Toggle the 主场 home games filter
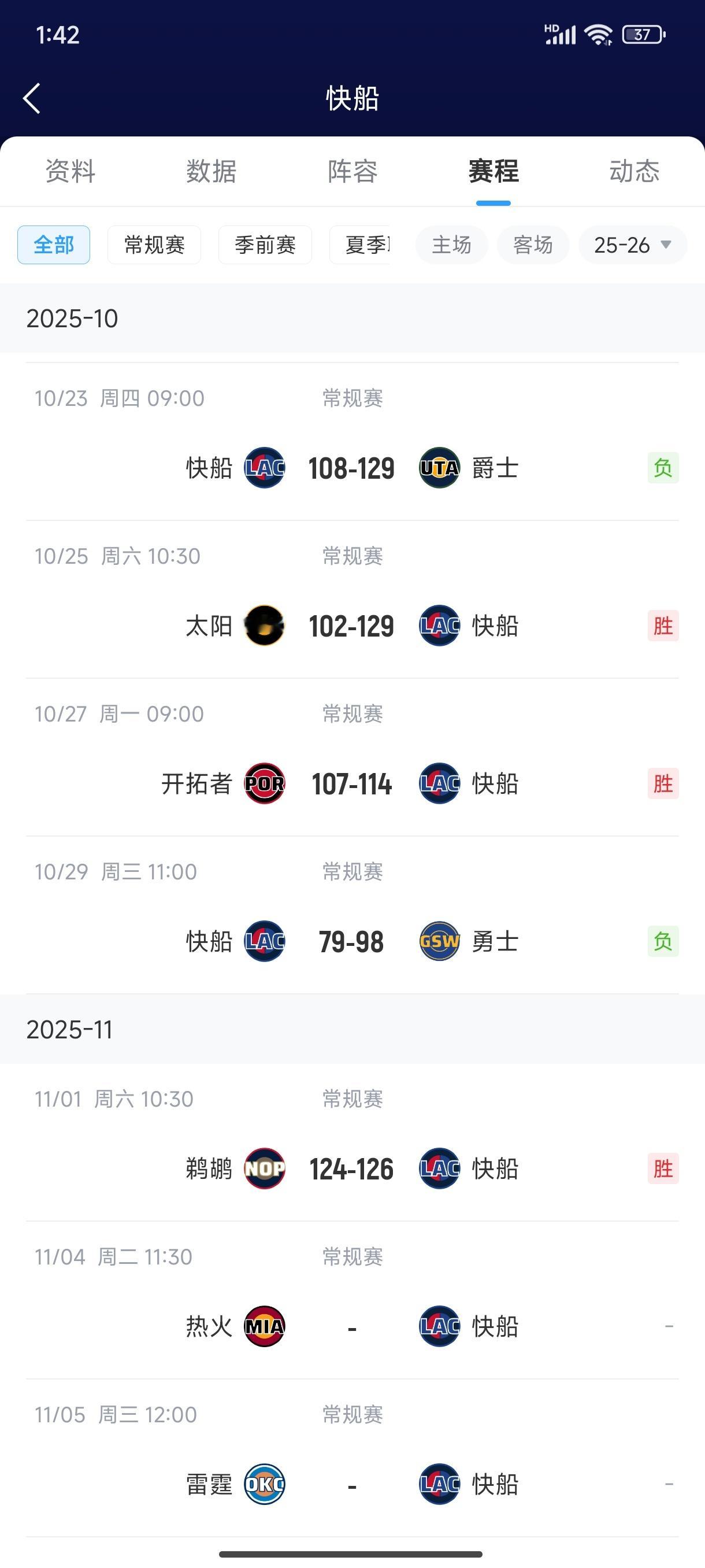The width and height of the screenshot is (705, 1568). (x=452, y=245)
